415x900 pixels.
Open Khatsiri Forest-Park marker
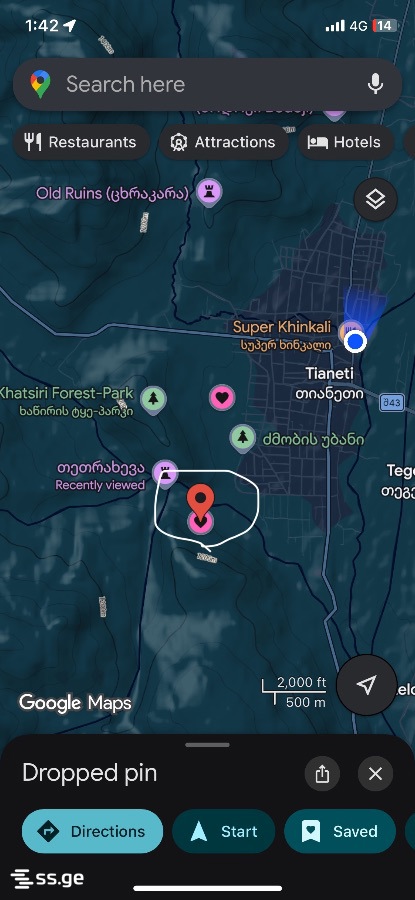pyautogui.click(x=153, y=399)
